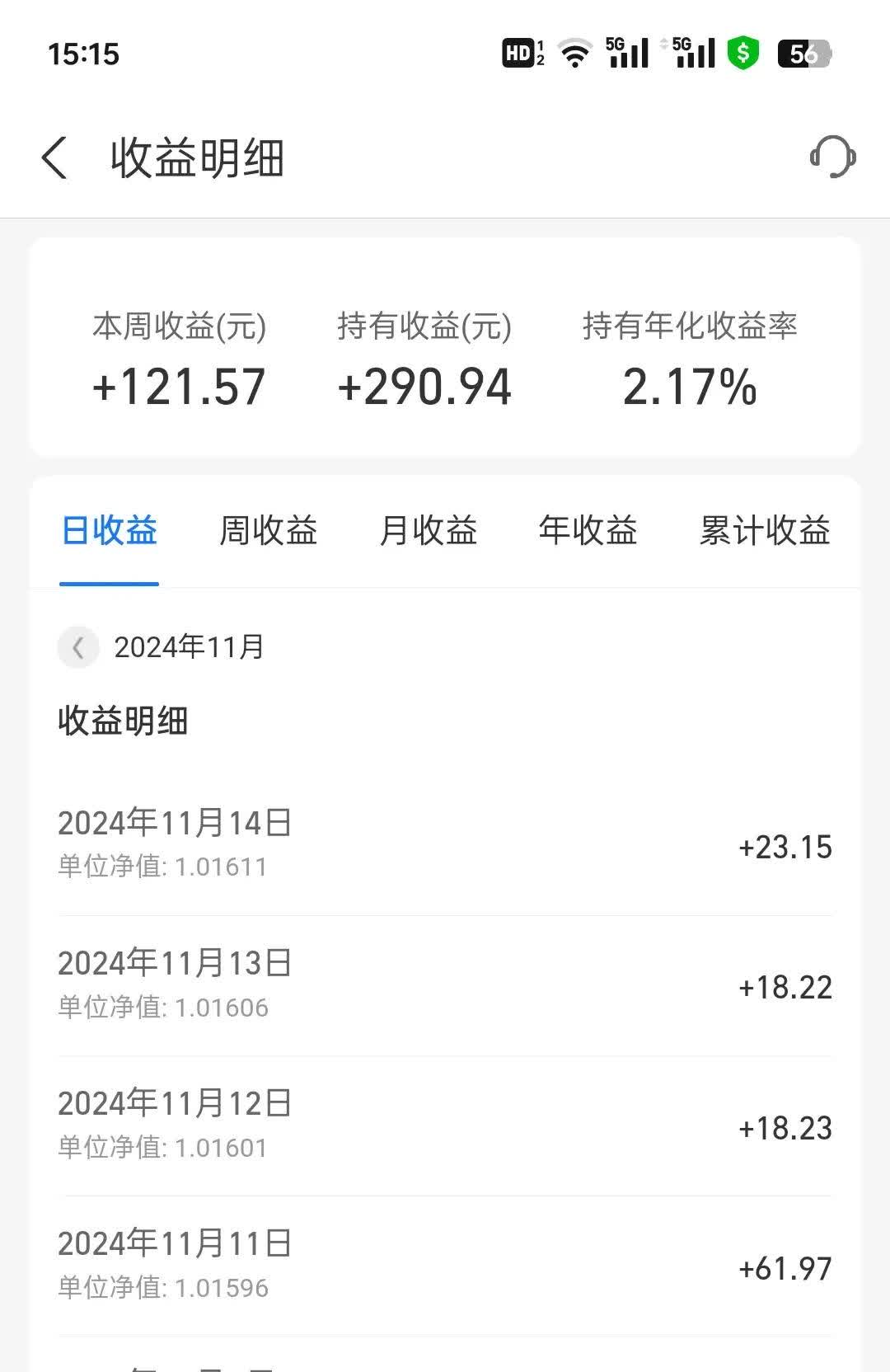Screen dimensions: 890x1372
Task: Tap the battery indicator showing 56
Action: point(803,52)
